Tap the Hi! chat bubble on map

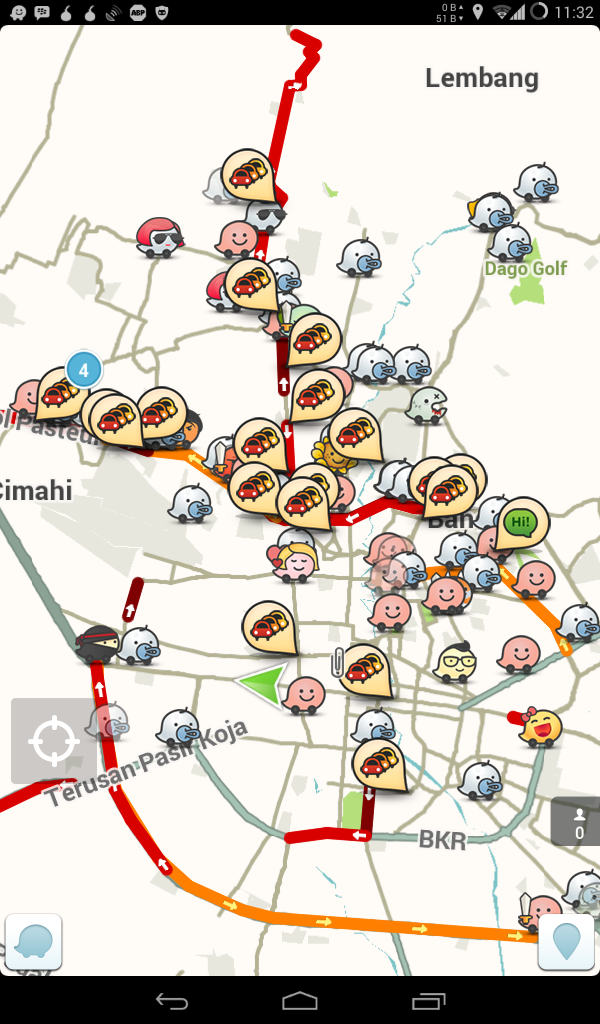pyautogui.click(x=521, y=523)
